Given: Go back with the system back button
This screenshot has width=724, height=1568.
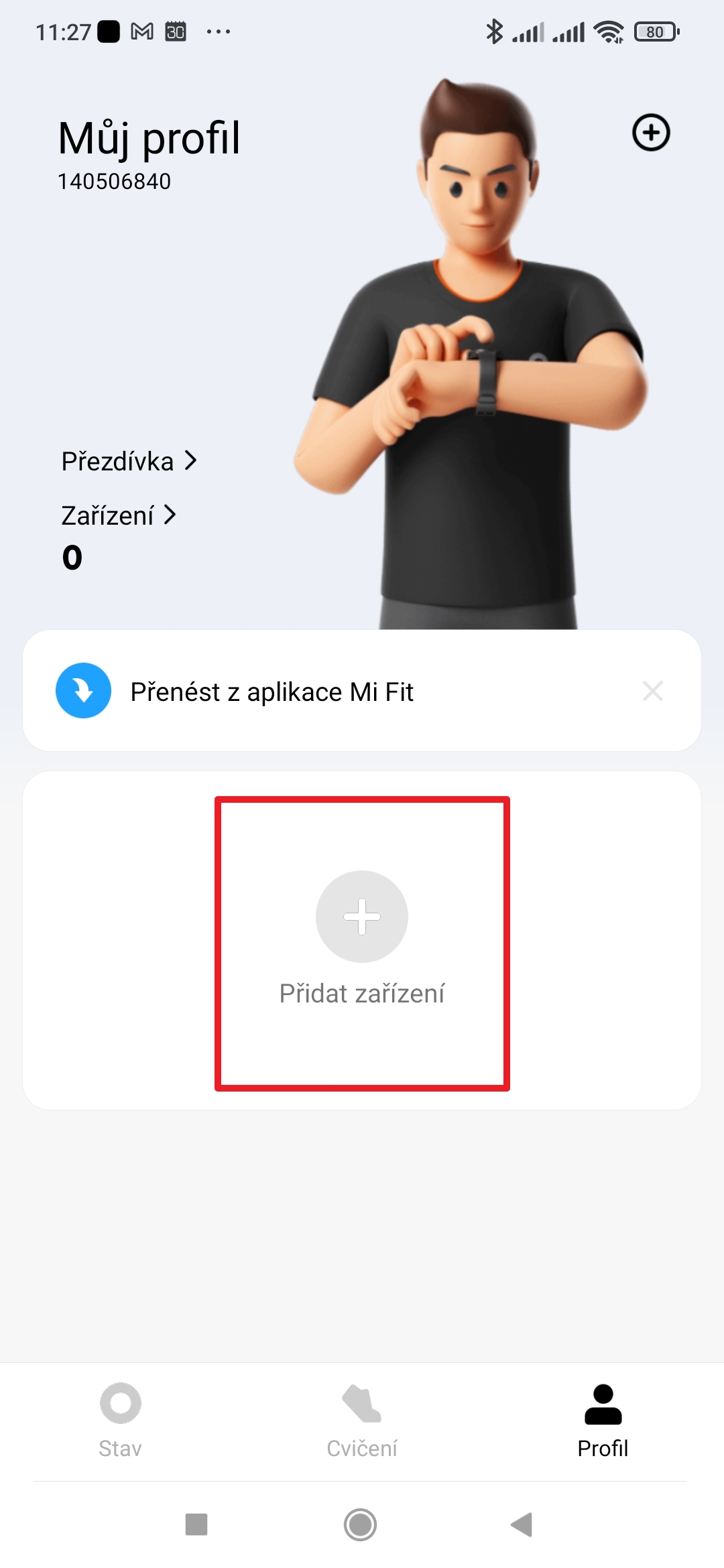Looking at the screenshot, I should (x=522, y=1524).
